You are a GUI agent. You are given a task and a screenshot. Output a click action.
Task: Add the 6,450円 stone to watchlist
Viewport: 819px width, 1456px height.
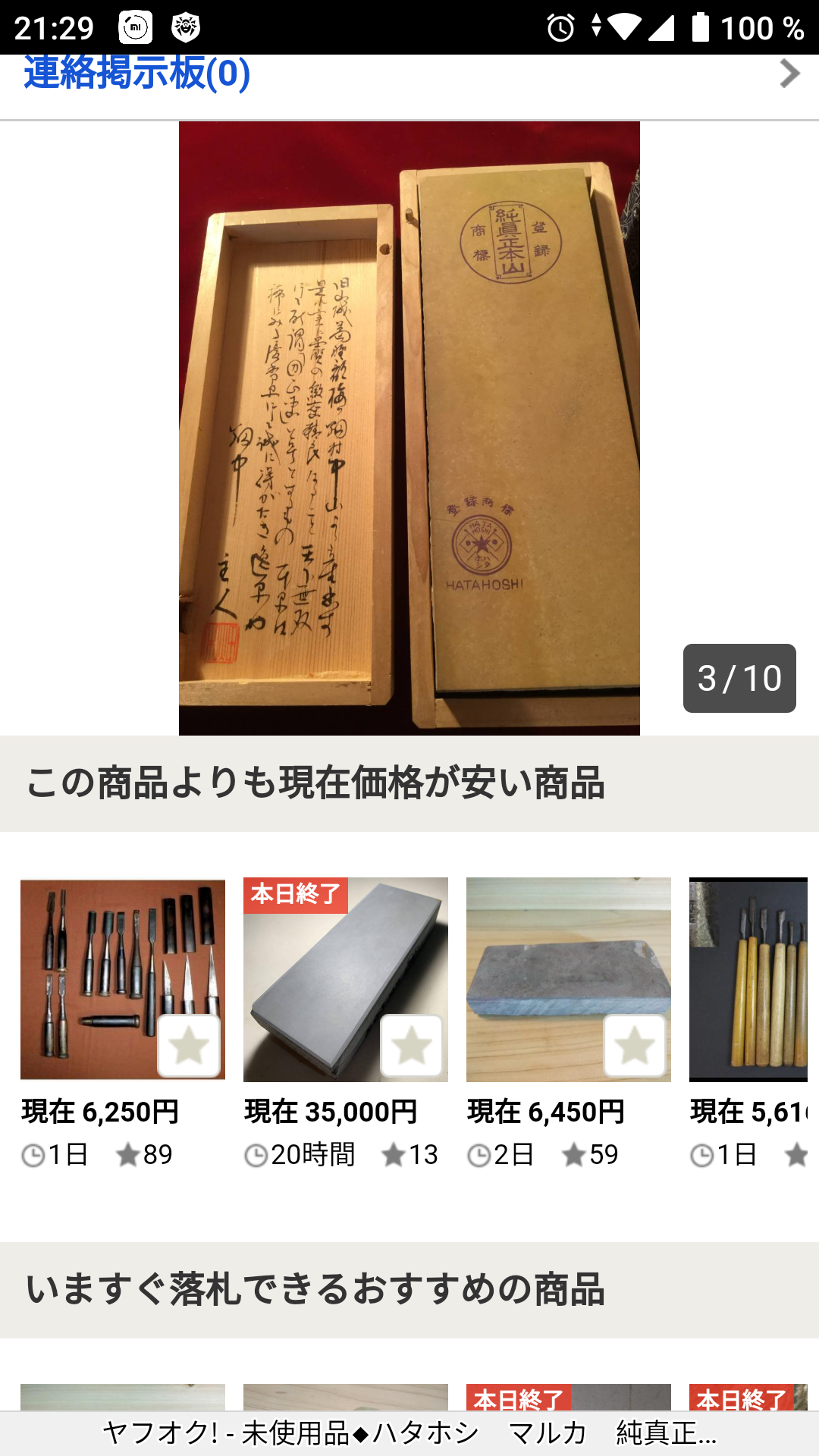tap(635, 1046)
